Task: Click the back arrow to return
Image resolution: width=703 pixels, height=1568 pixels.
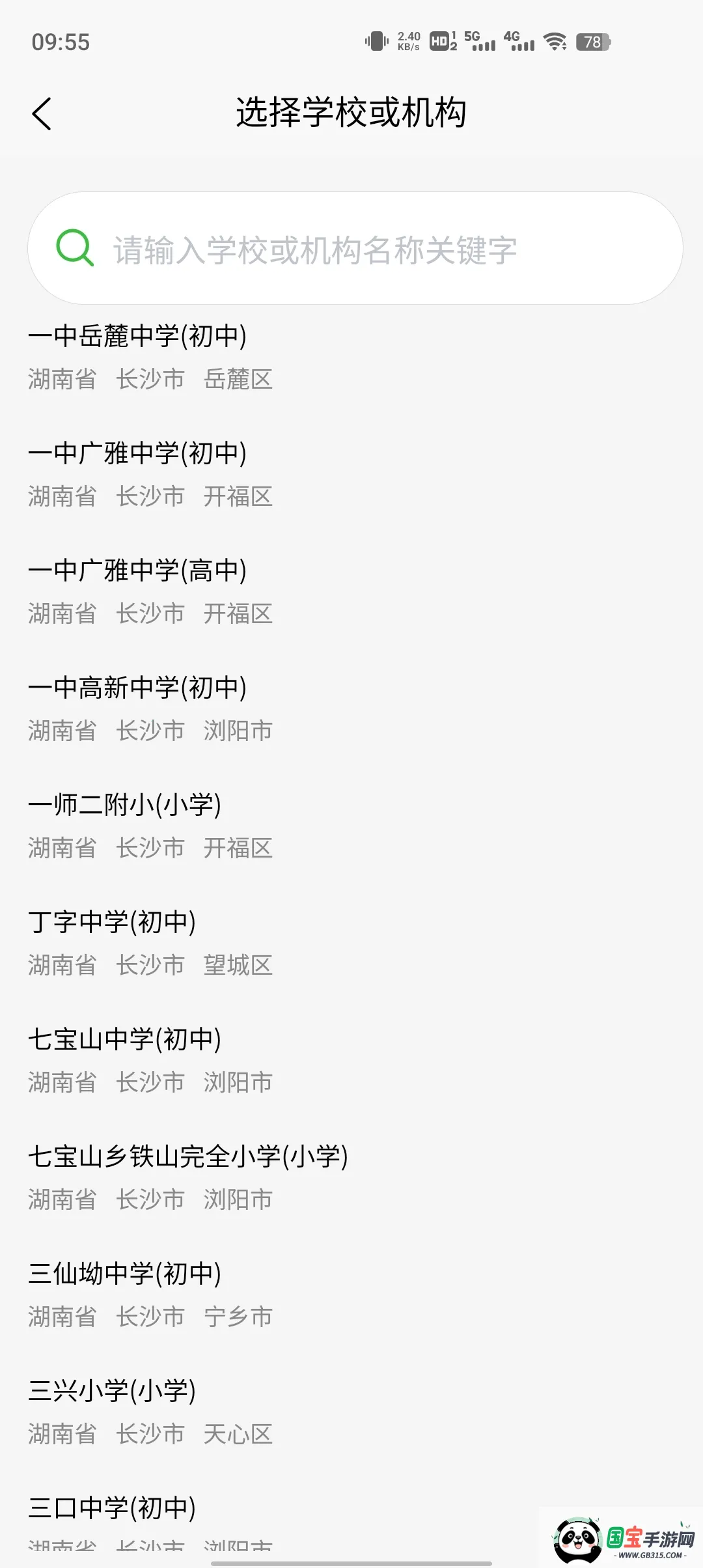Action: click(x=43, y=112)
